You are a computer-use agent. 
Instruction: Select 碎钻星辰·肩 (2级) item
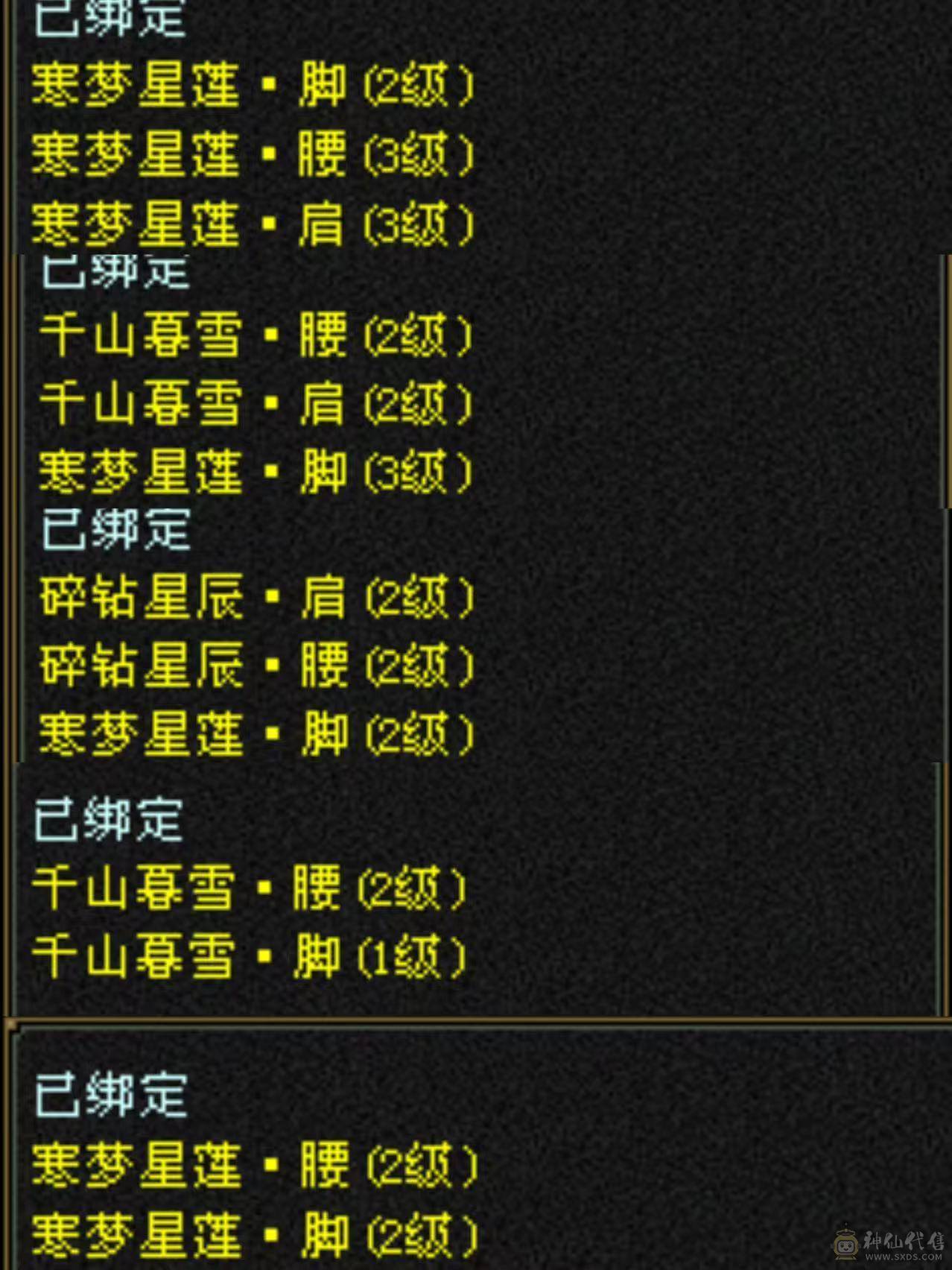[x=253, y=596]
